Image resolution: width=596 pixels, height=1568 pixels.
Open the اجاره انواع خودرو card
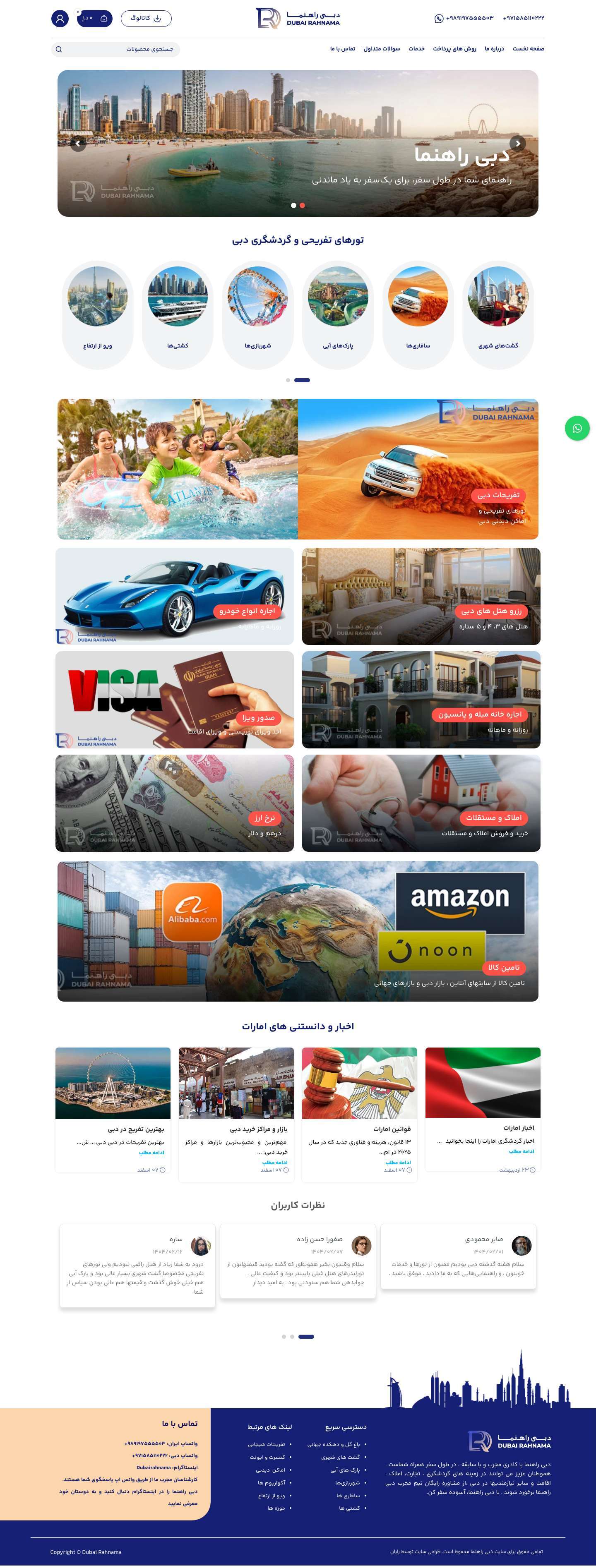[174, 596]
